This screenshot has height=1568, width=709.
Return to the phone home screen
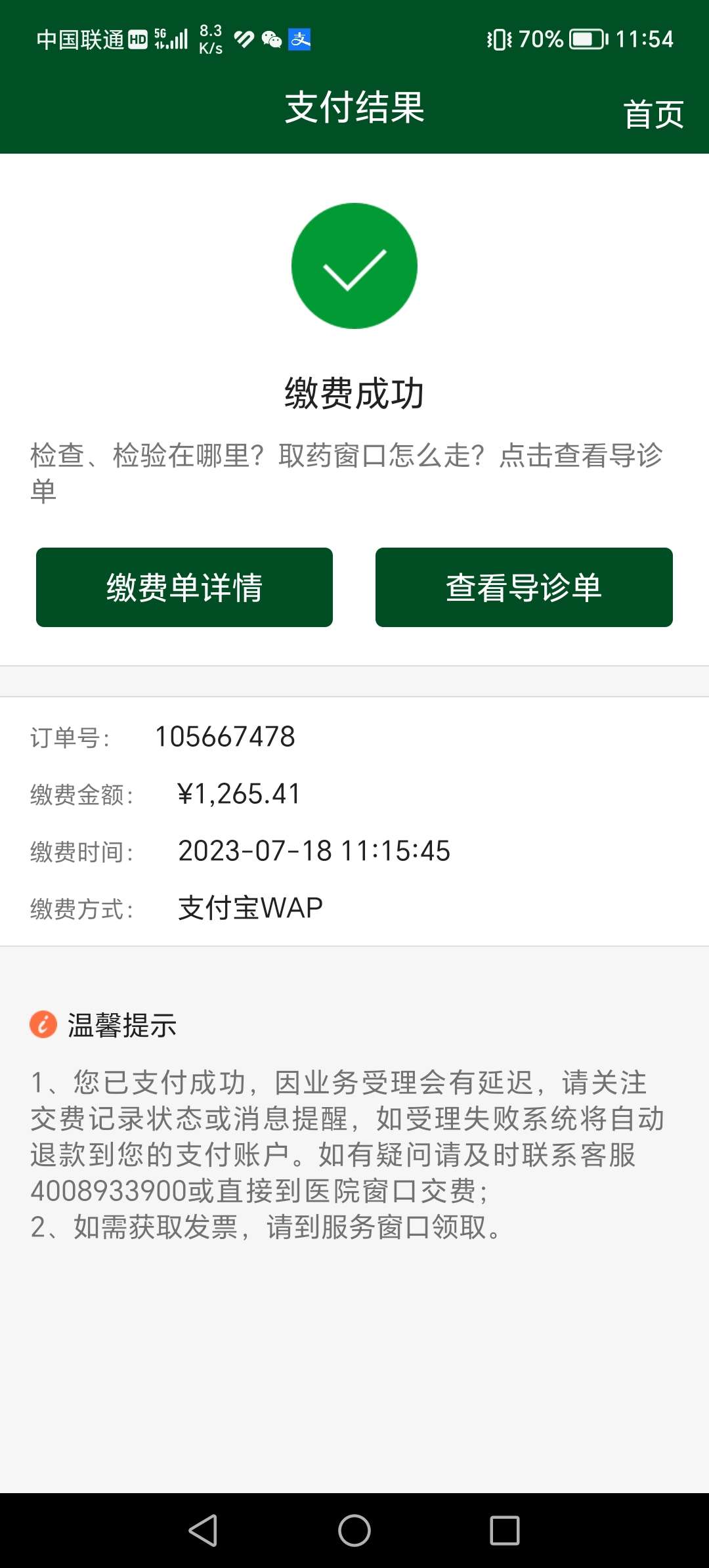354,1531
